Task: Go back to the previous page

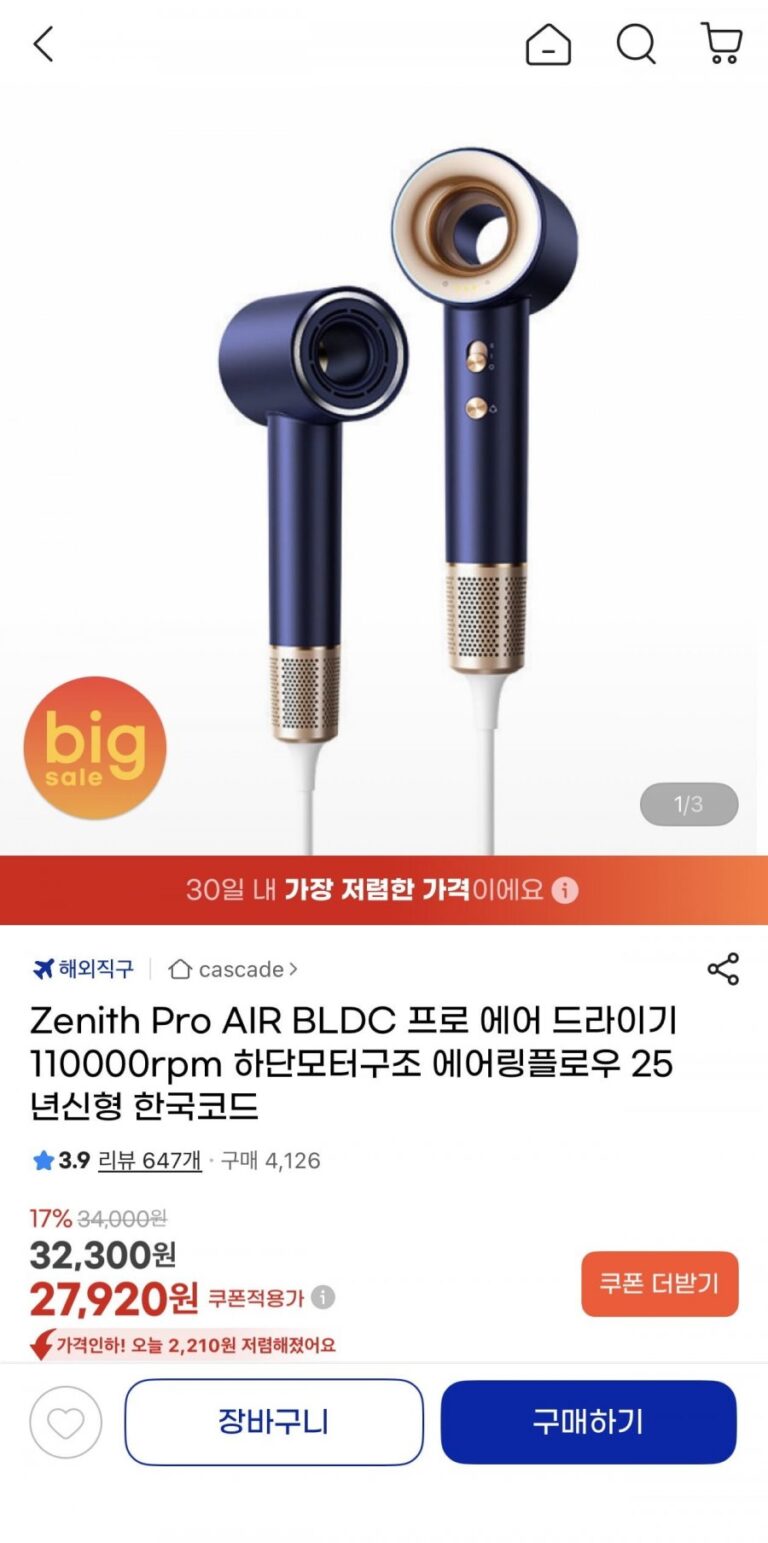Action: [x=43, y=44]
